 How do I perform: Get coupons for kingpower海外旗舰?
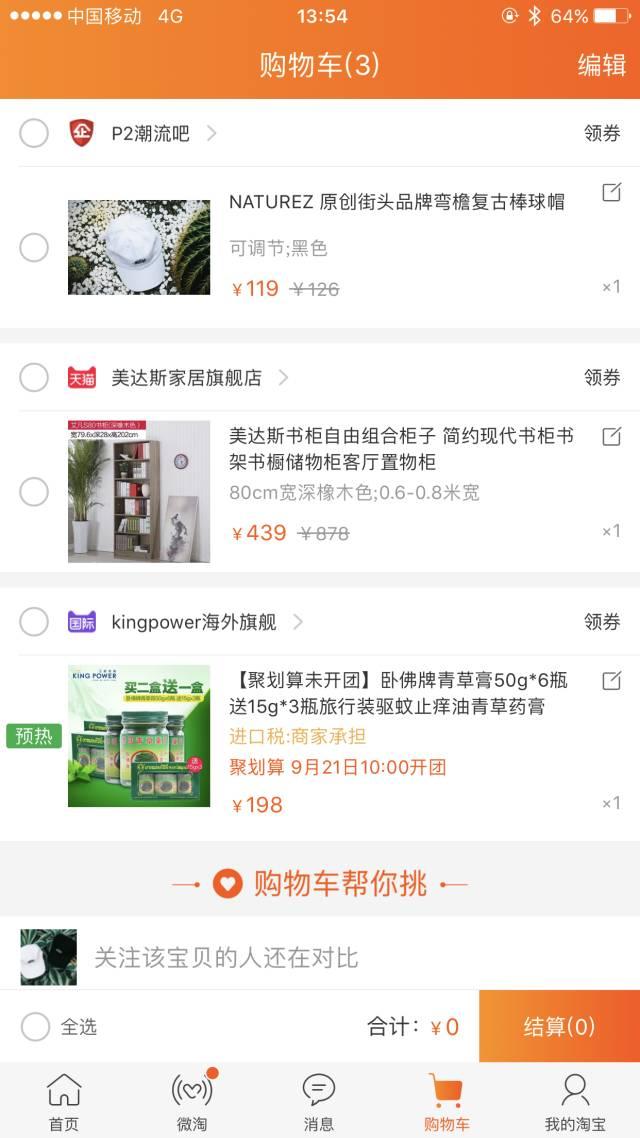tap(601, 621)
